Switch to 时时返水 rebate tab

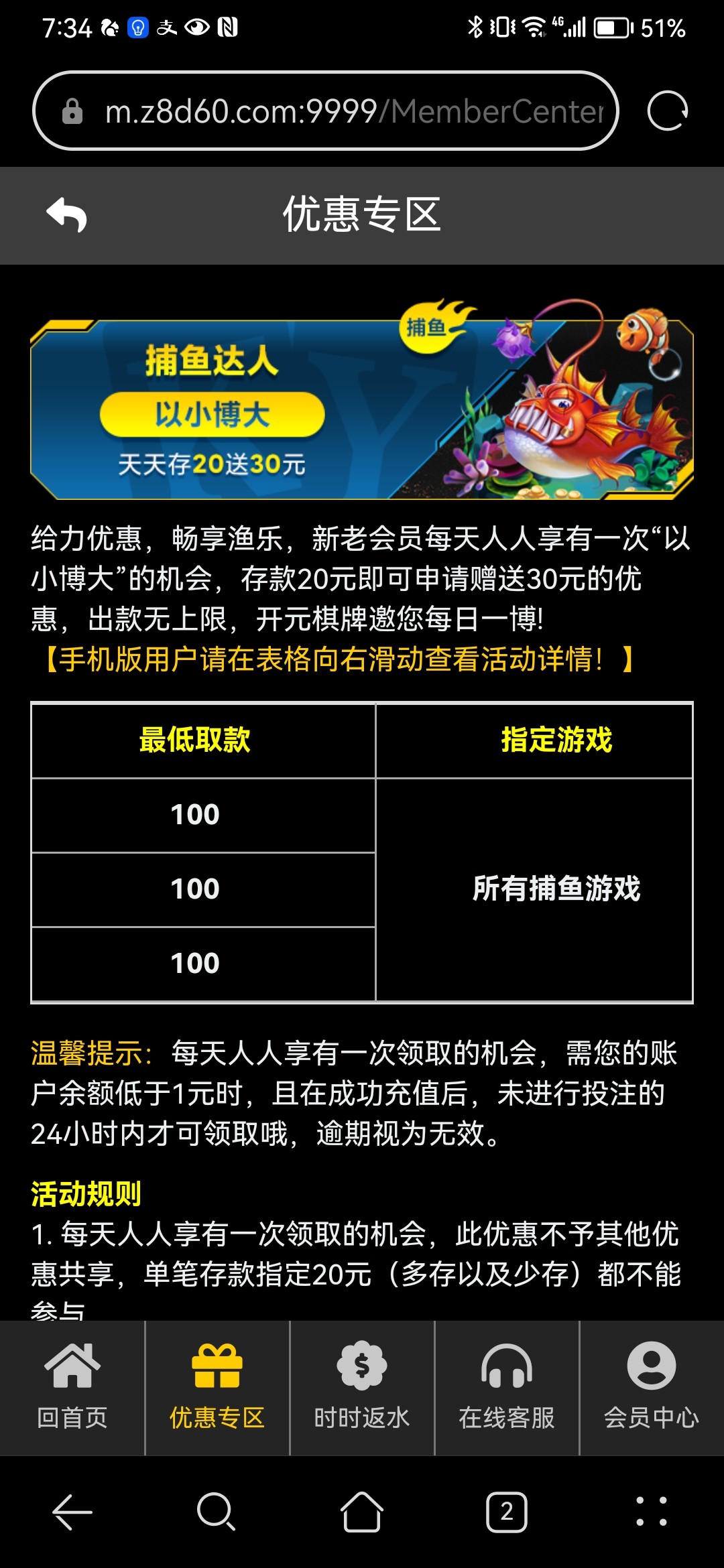tap(362, 1388)
